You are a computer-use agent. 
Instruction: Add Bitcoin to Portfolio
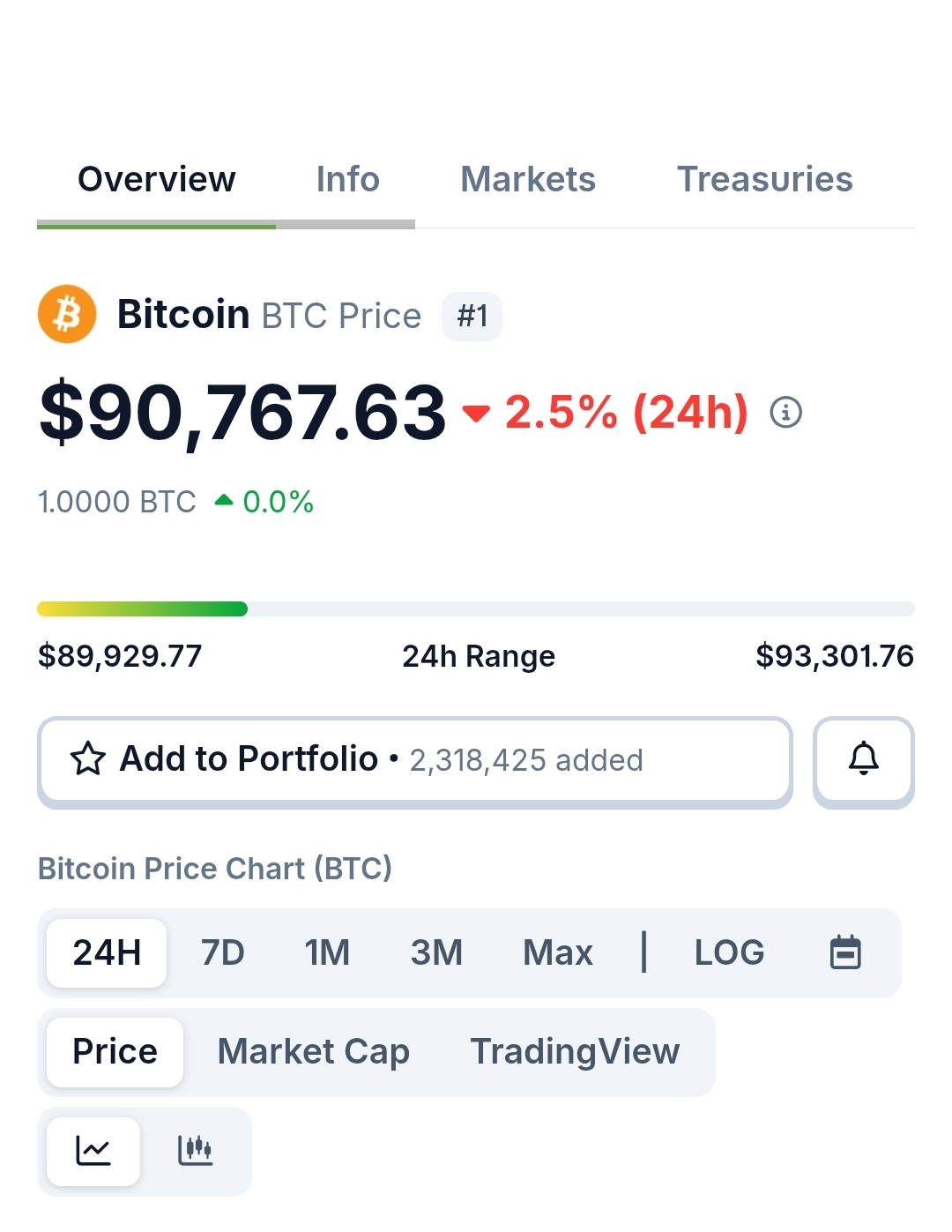[x=414, y=760]
